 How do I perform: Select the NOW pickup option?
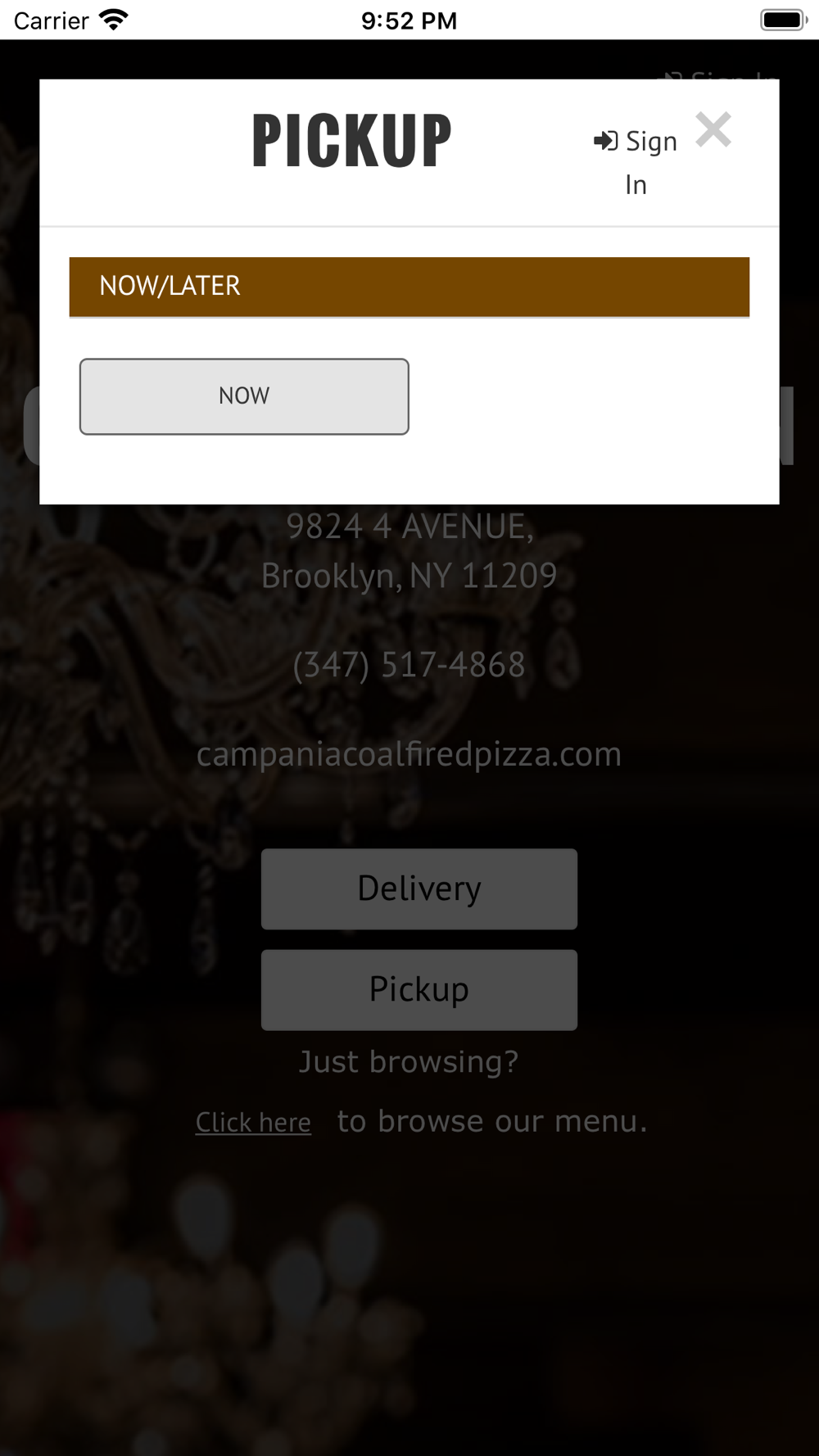coord(244,396)
